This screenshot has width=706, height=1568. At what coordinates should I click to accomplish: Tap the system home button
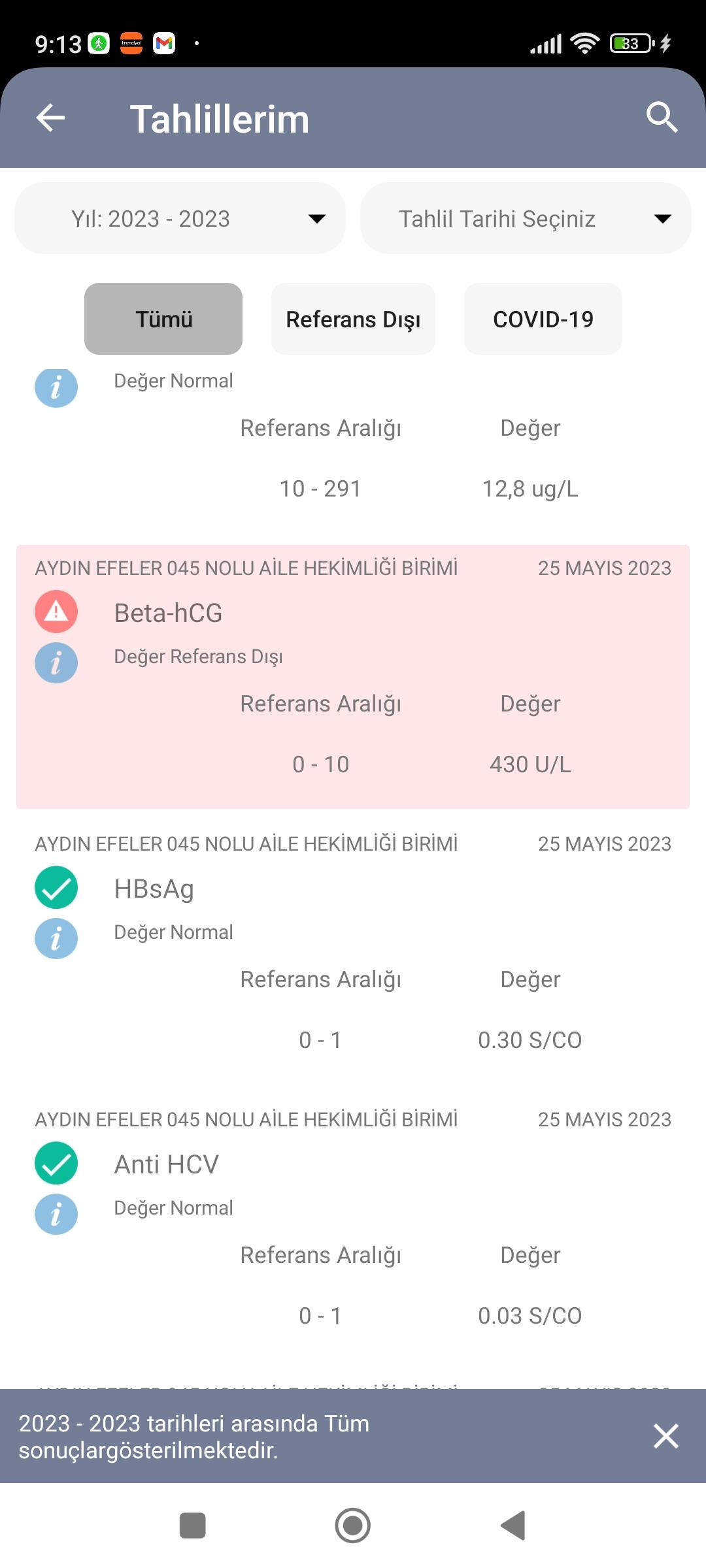tap(353, 1526)
